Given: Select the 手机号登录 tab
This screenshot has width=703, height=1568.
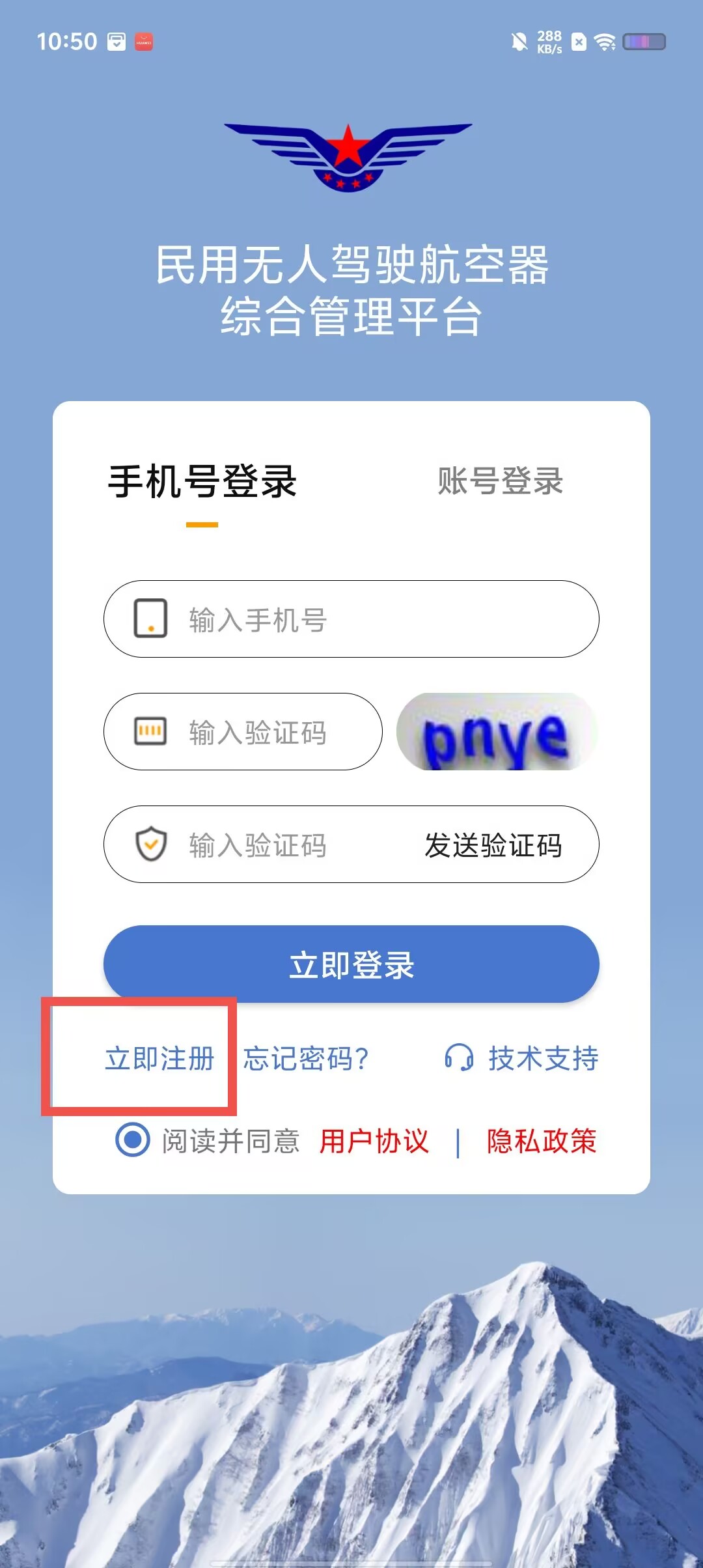Looking at the screenshot, I should click(202, 481).
